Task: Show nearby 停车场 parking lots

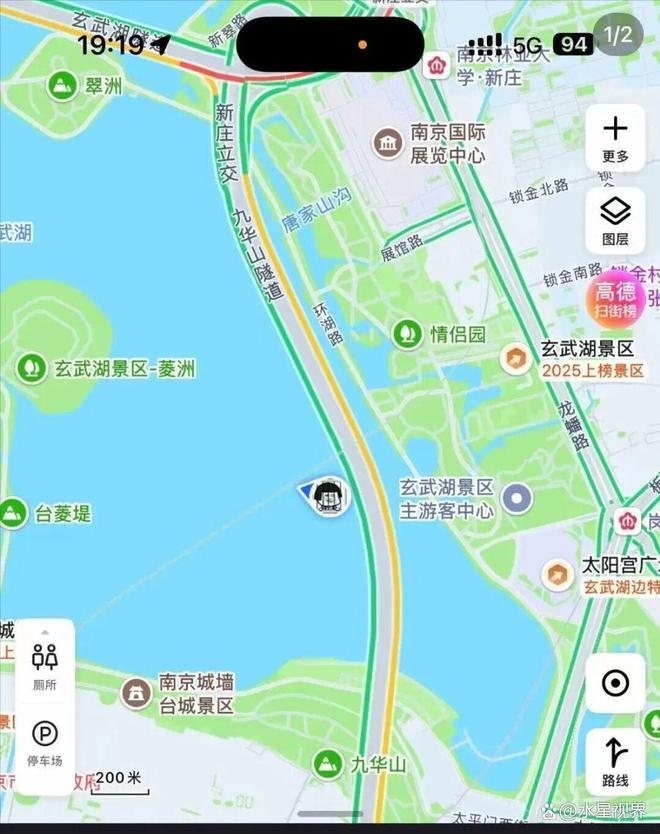Action: [x=45, y=742]
